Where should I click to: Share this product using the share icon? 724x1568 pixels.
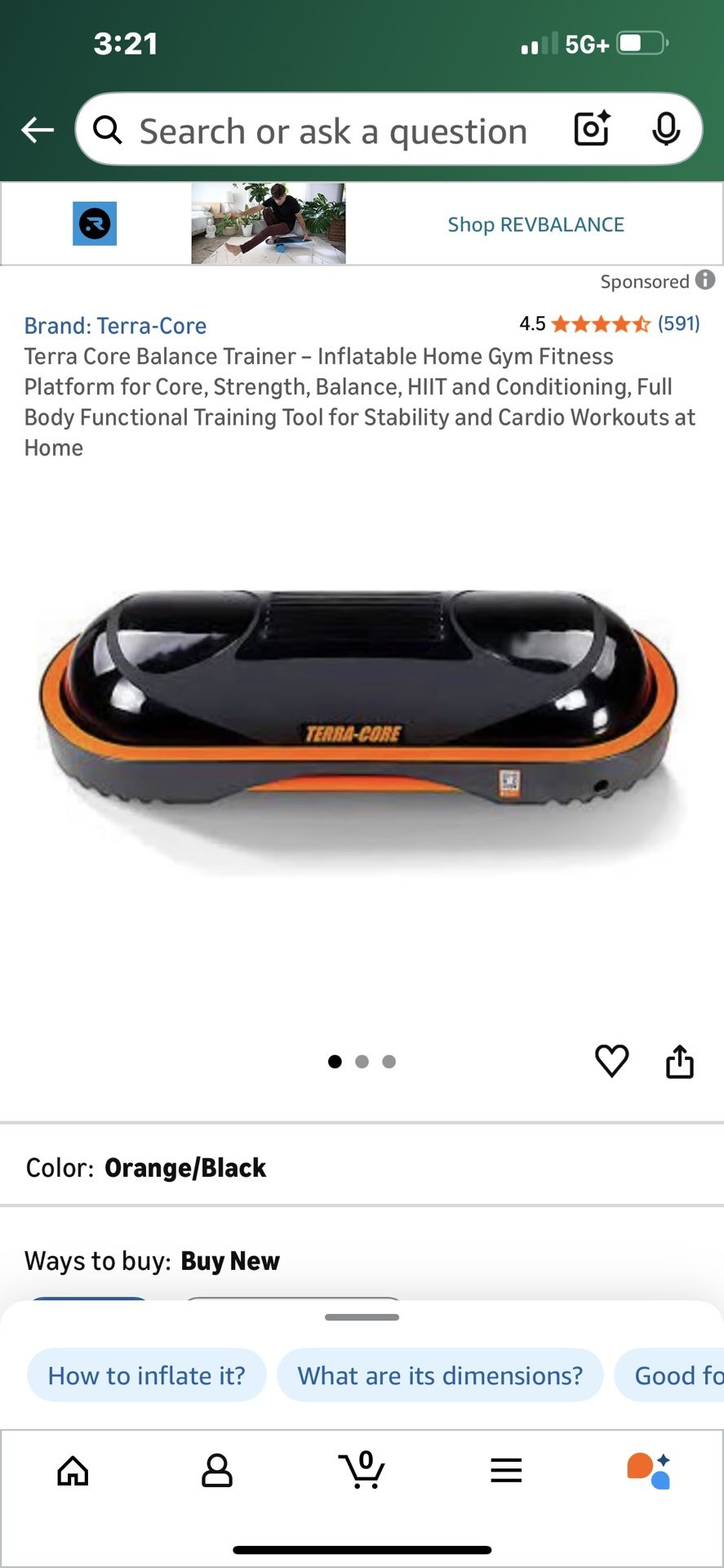click(680, 1060)
